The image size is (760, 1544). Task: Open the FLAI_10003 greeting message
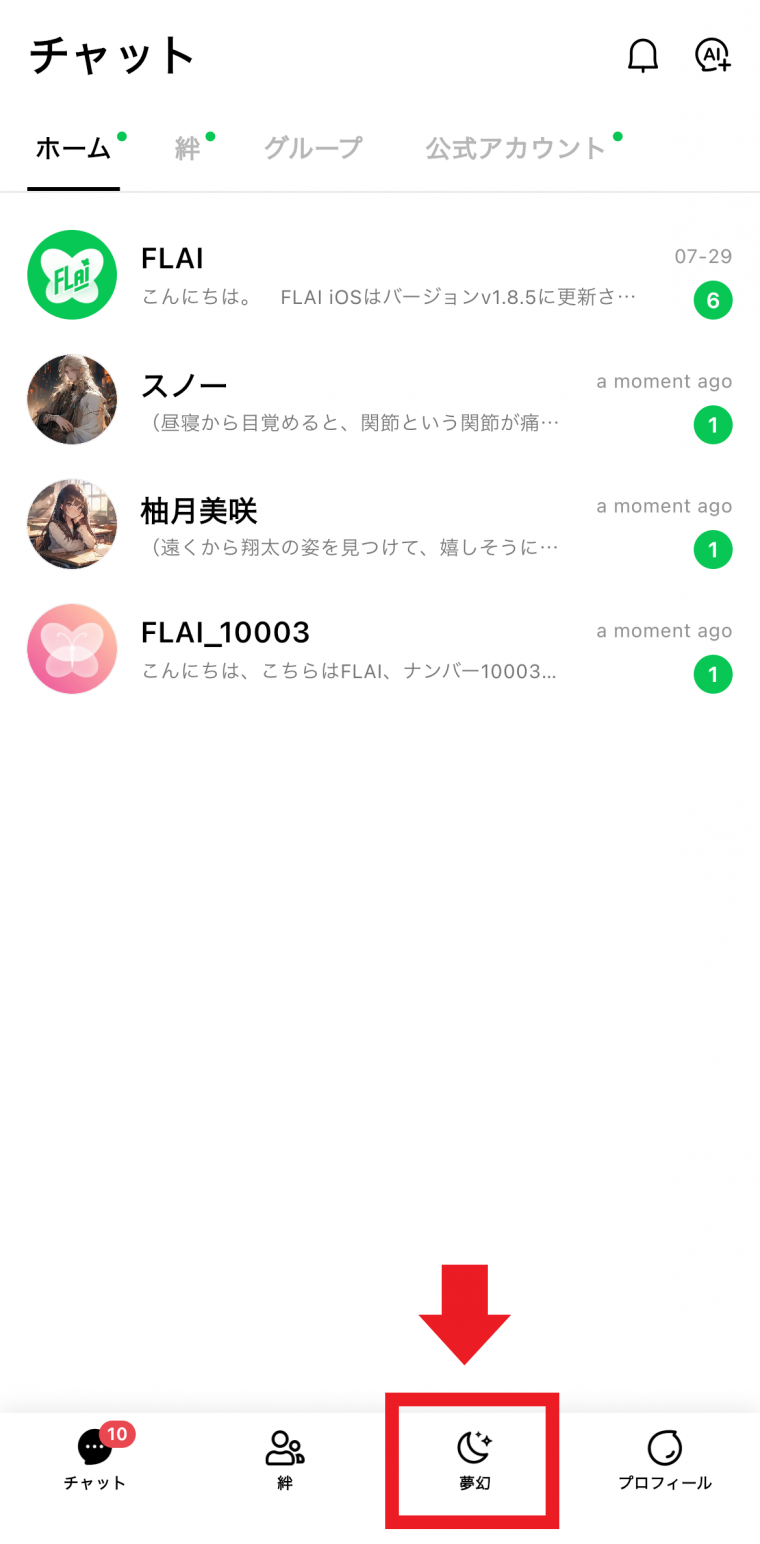(x=380, y=671)
